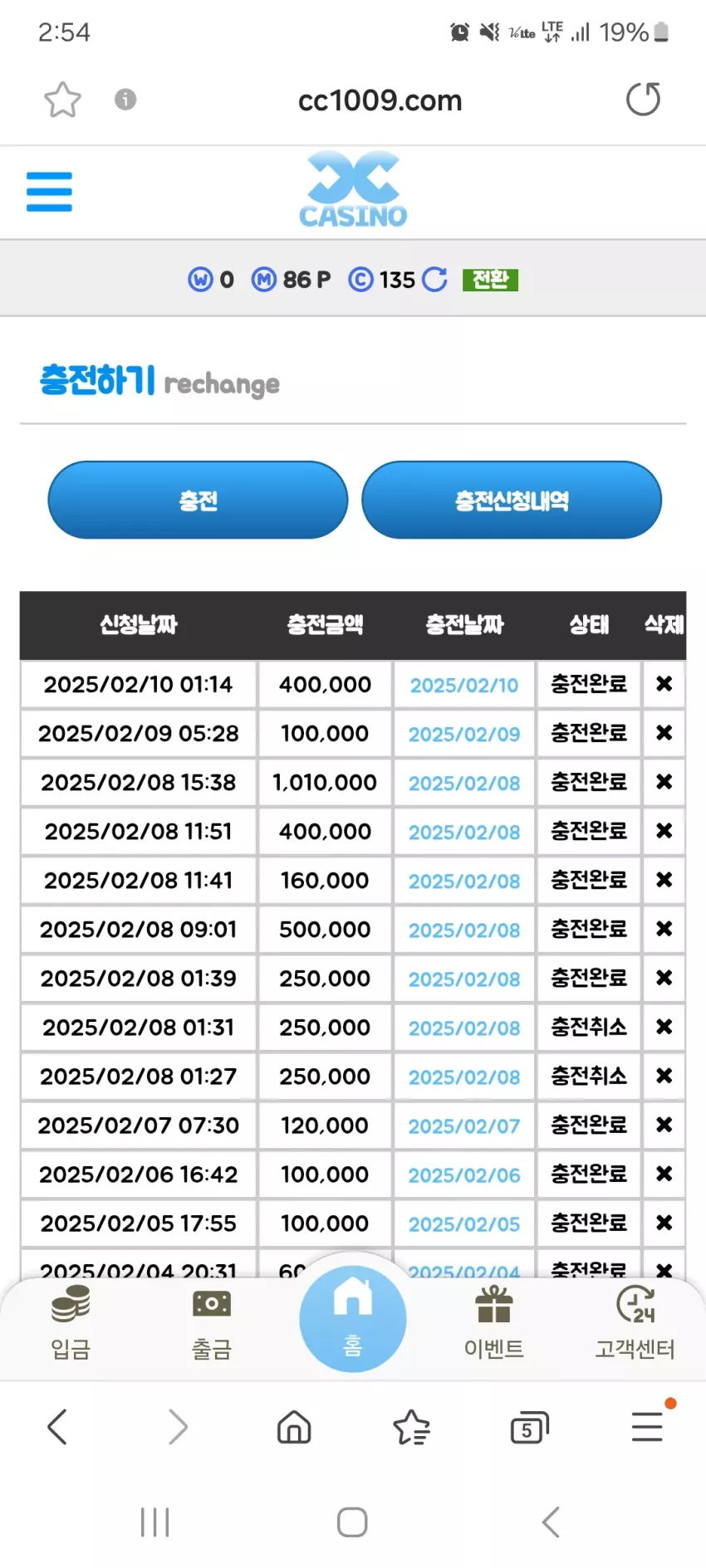Open the browser menu with the notification dot
706x1568 pixels.
pos(648,1426)
